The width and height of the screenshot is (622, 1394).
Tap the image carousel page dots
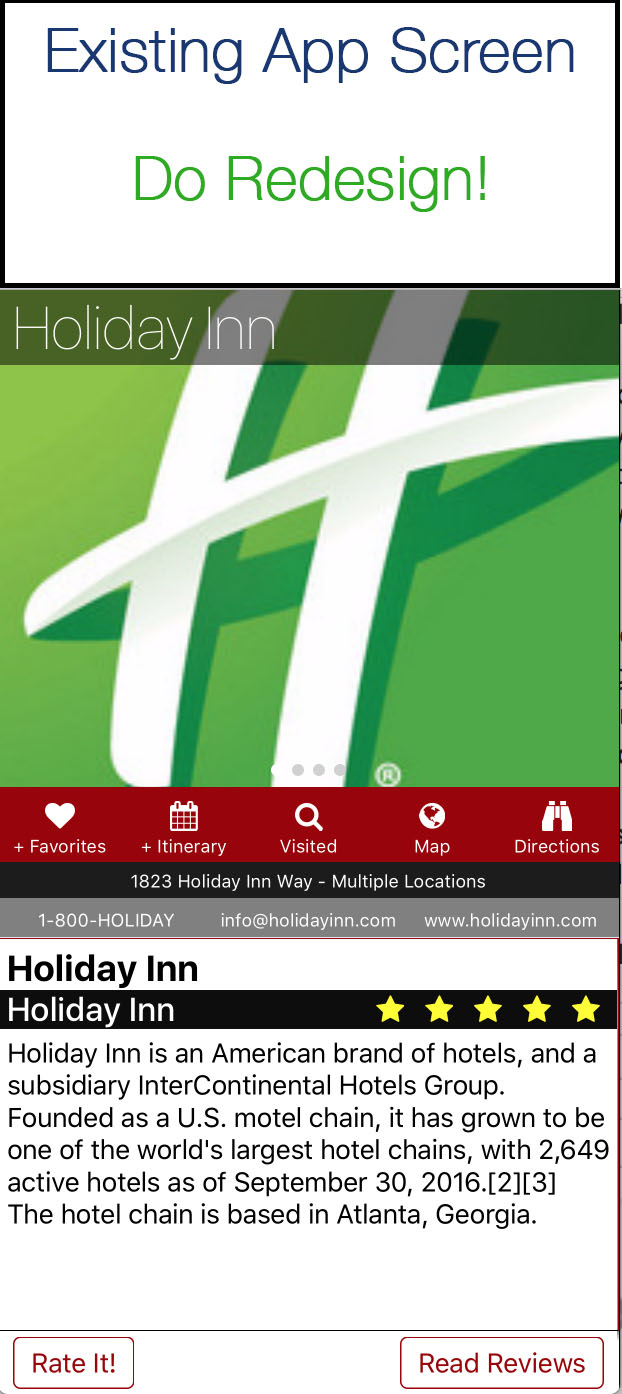308,770
